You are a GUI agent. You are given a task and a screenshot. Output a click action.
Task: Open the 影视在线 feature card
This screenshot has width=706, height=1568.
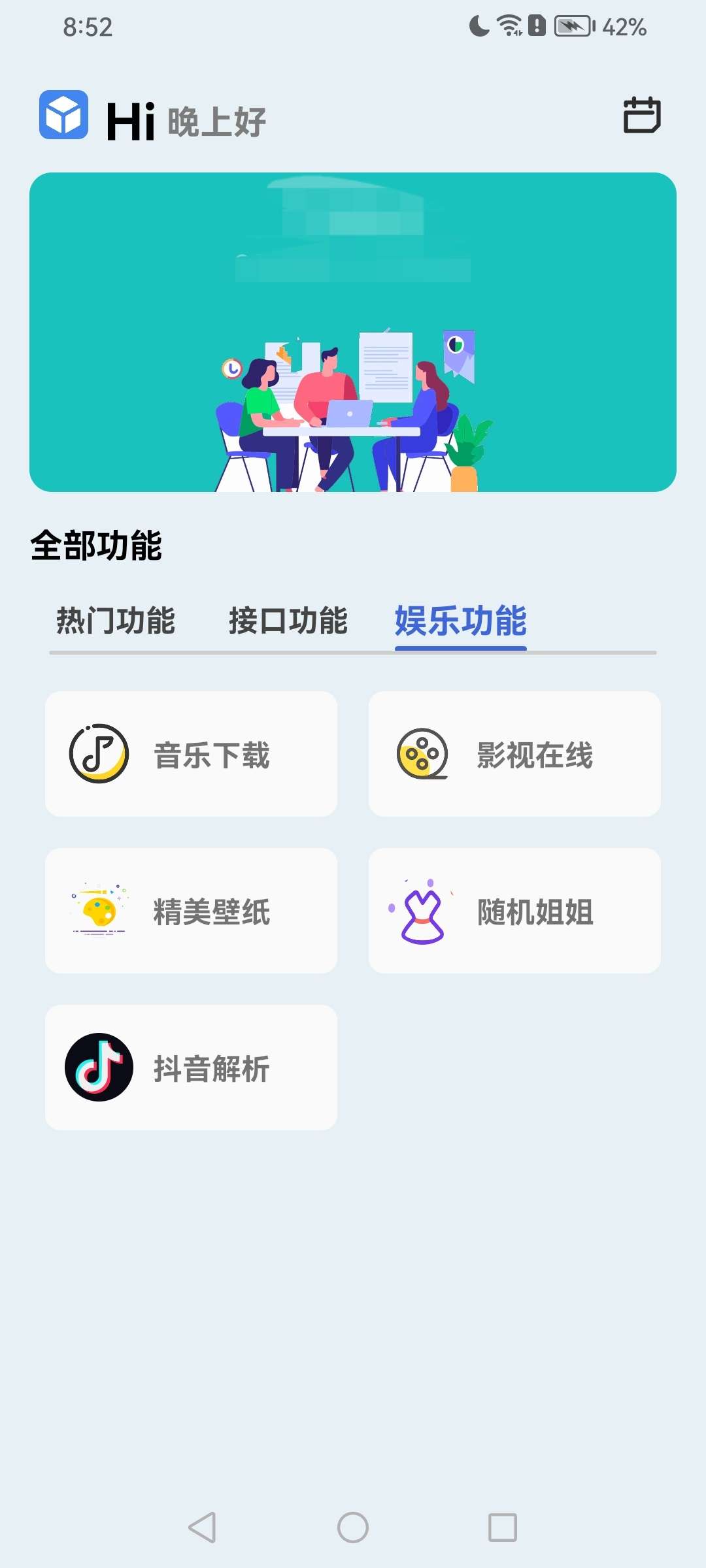click(514, 754)
